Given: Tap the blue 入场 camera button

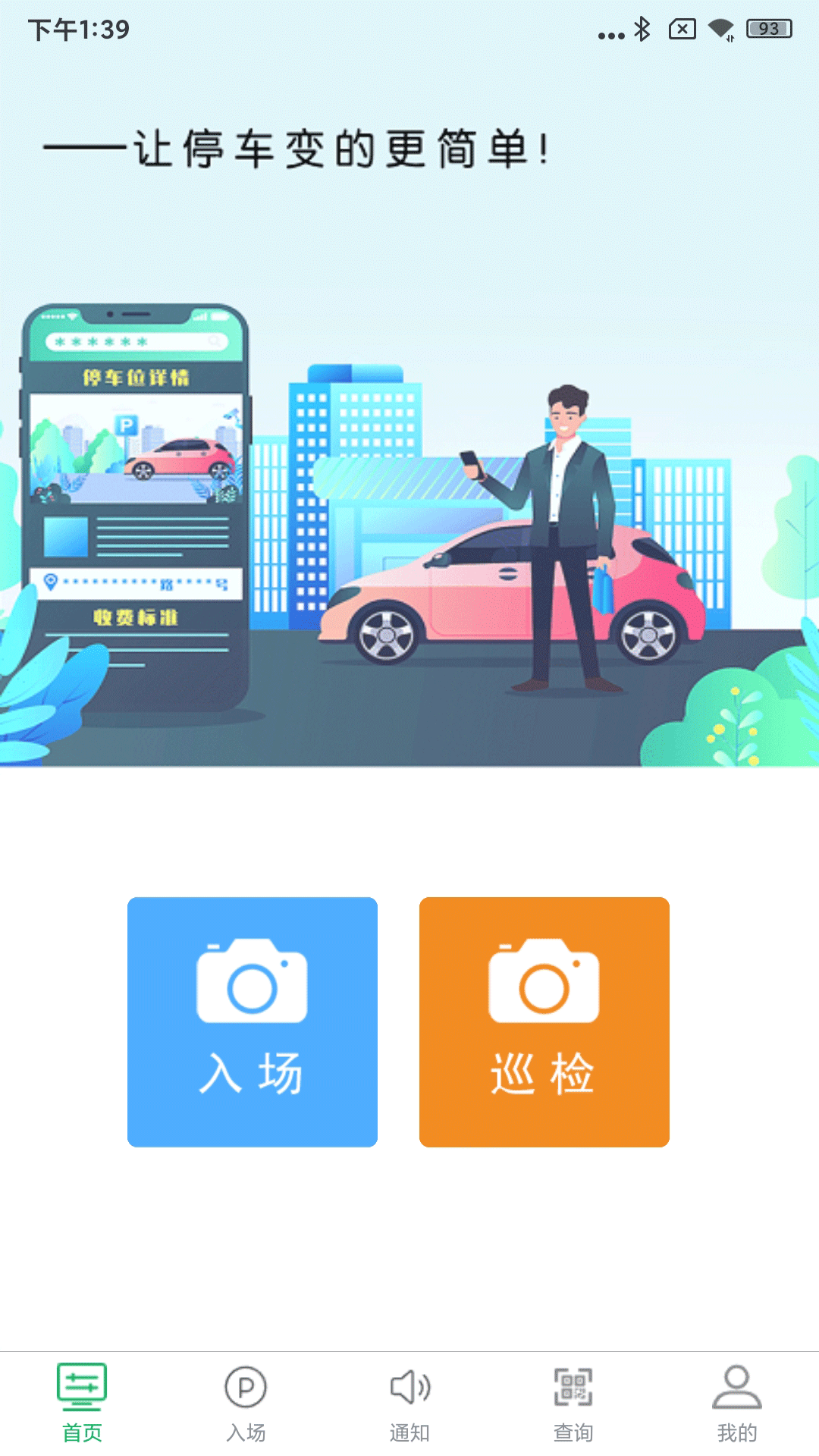Looking at the screenshot, I should point(253,1020).
